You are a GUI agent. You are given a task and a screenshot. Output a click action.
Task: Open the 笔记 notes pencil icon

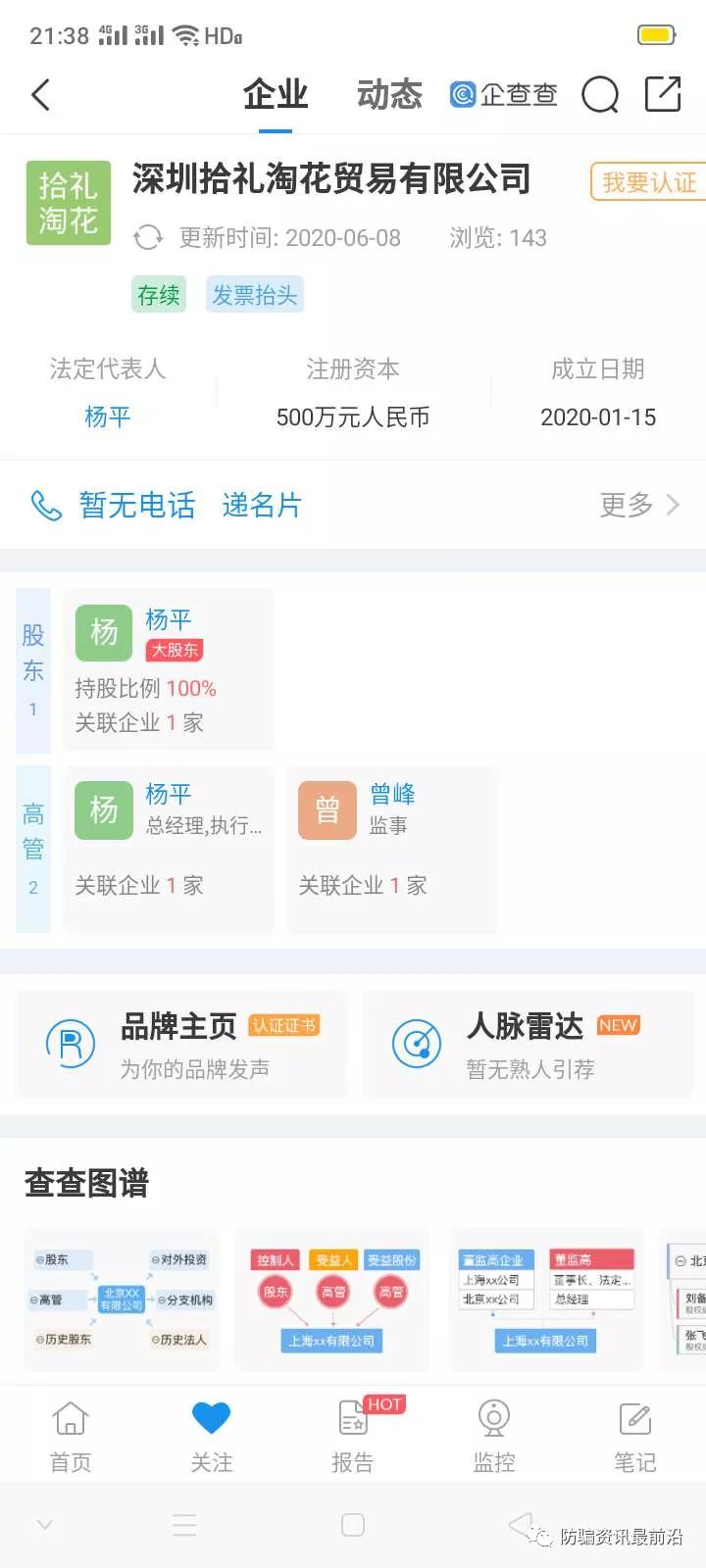coord(634,1418)
